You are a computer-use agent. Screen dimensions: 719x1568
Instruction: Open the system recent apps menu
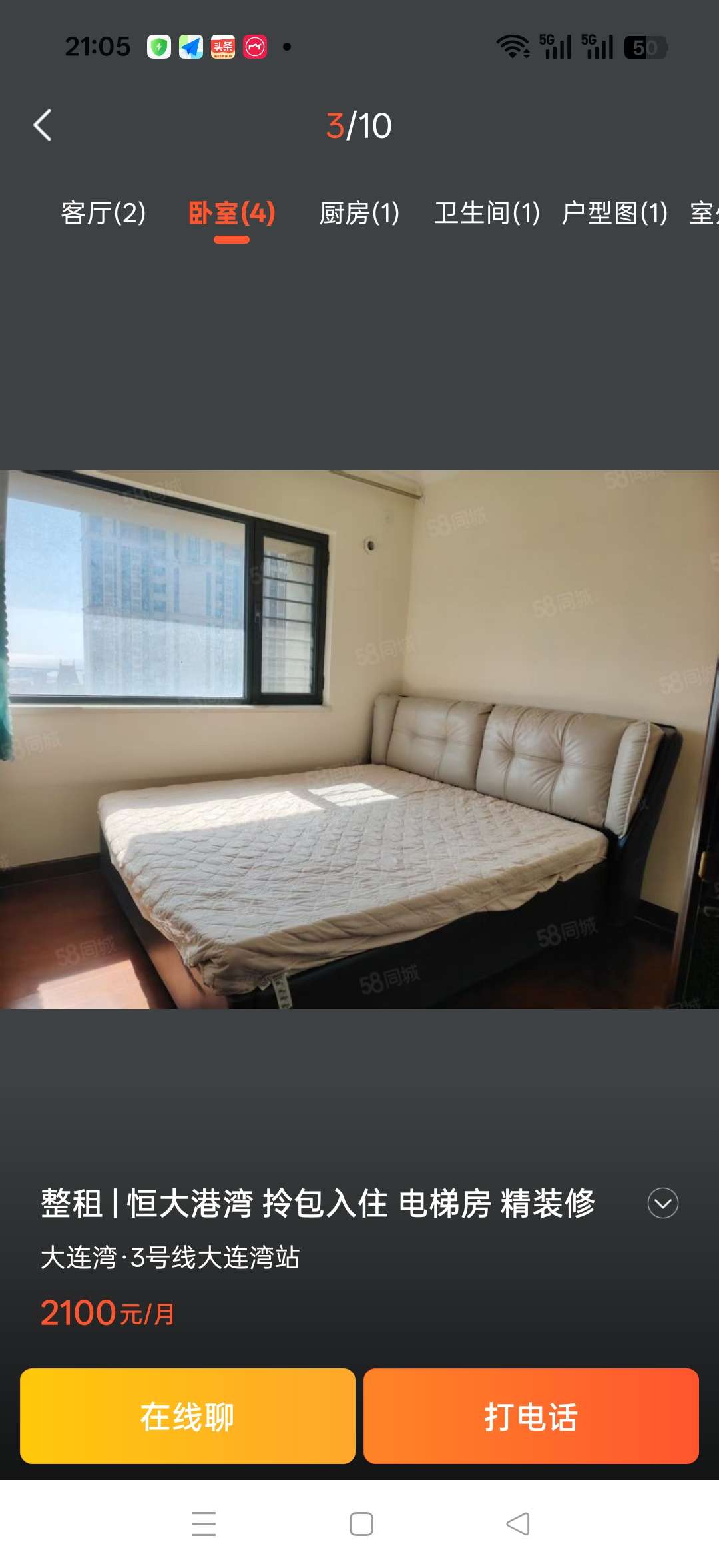(204, 1524)
